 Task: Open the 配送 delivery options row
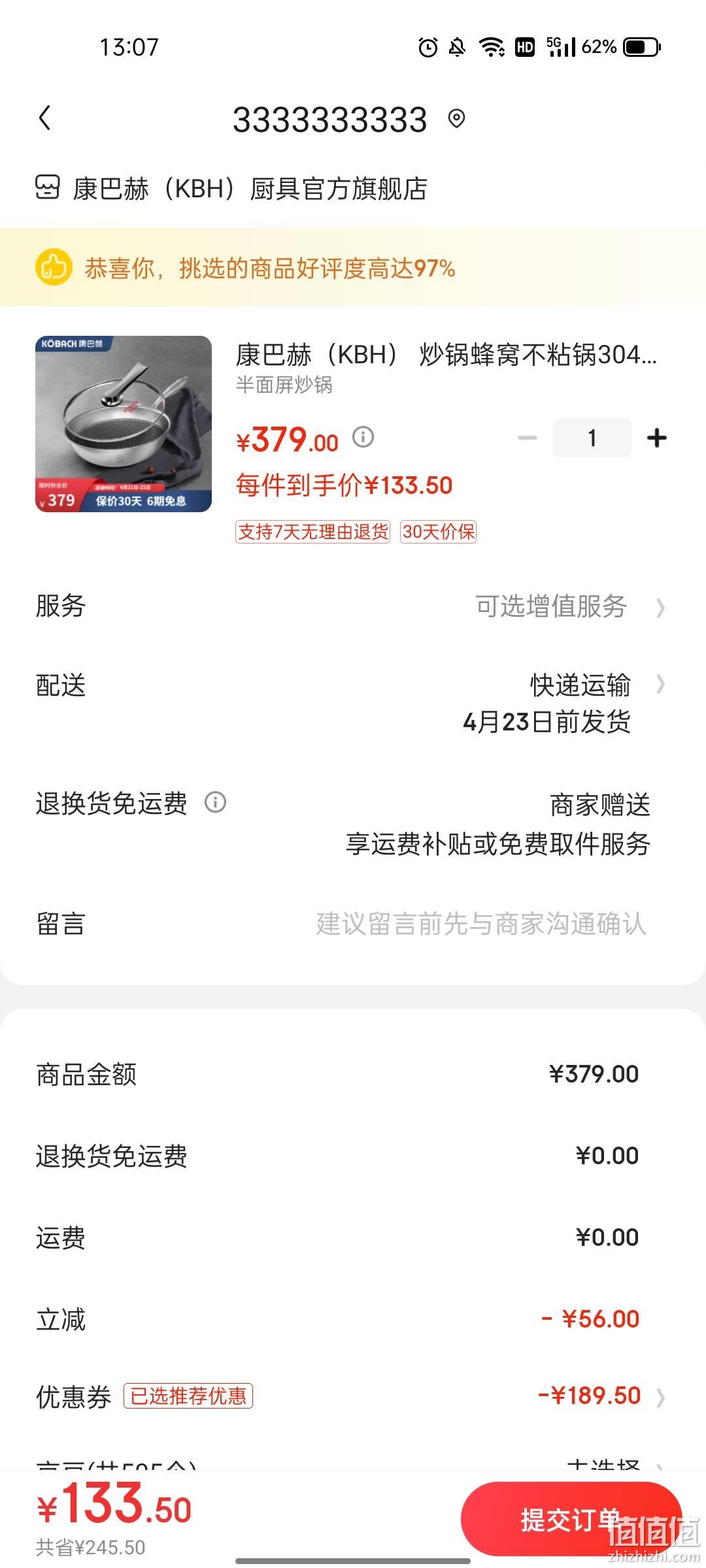point(353,703)
